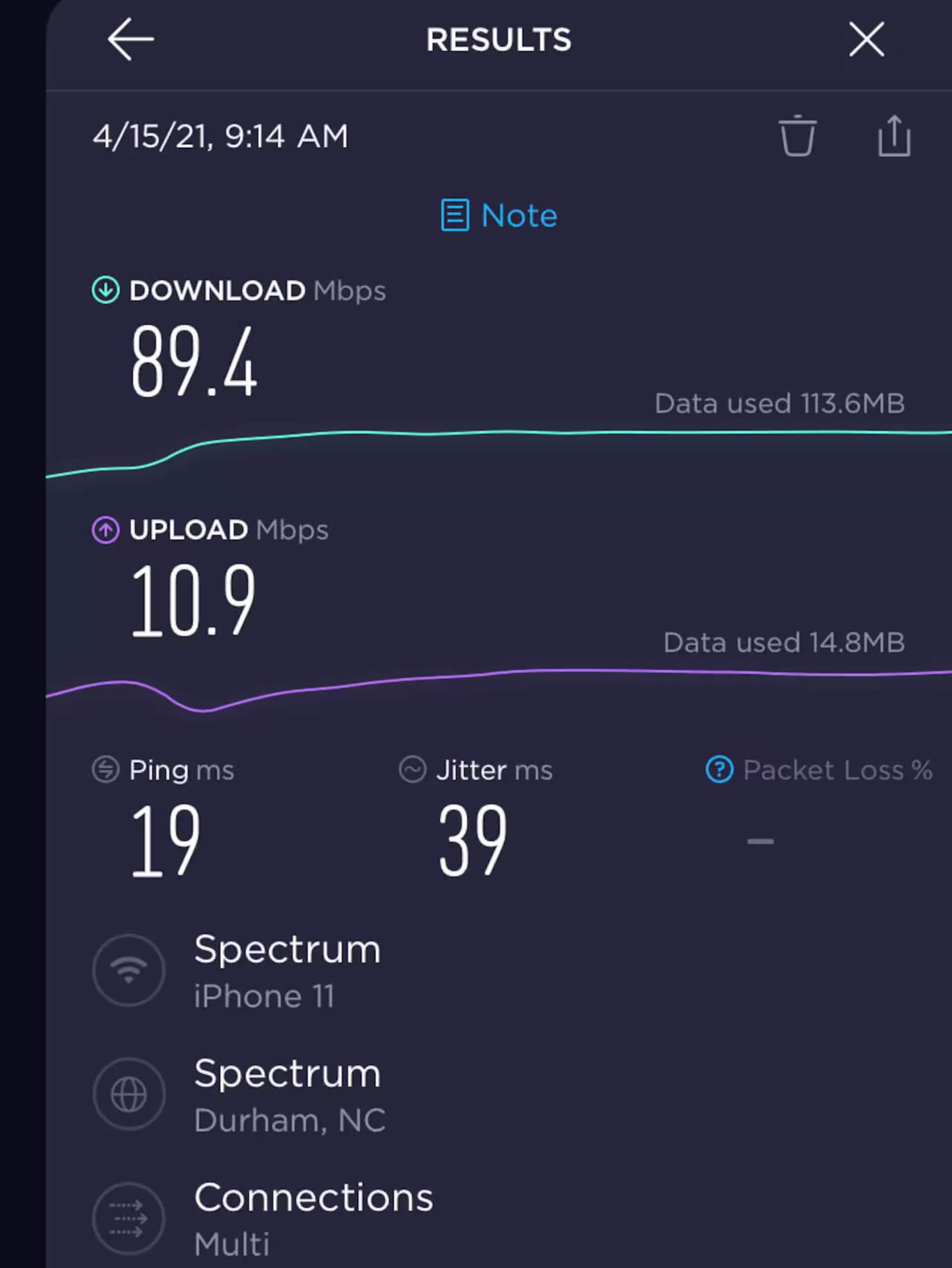Add a Note to this result
The height and width of the screenshot is (1268, 952).
tap(499, 215)
